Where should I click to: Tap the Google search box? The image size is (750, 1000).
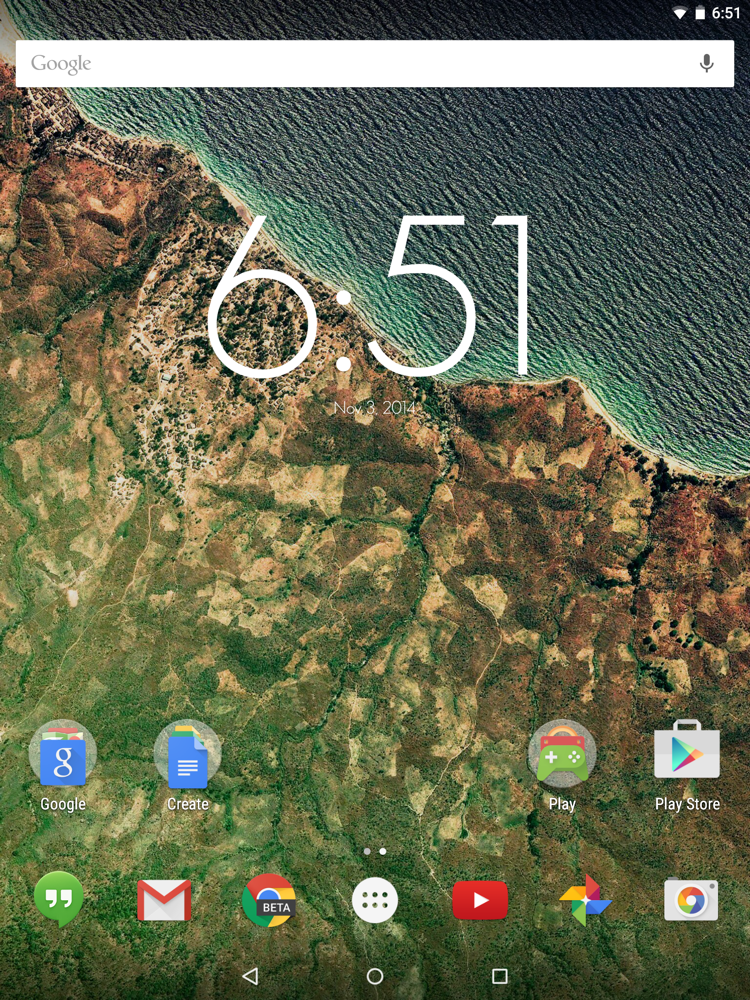point(350,64)
